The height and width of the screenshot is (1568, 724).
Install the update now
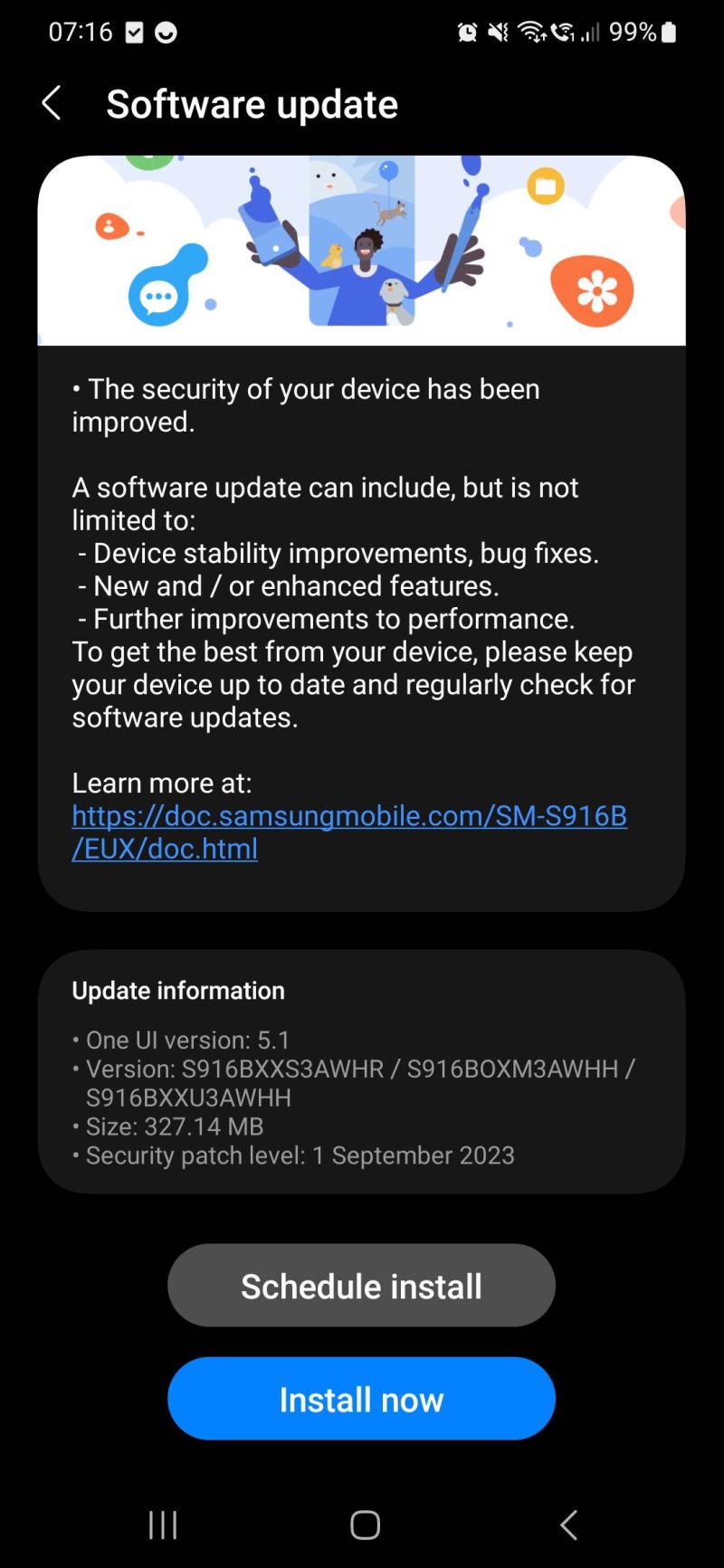click(x=361, y=1398)
